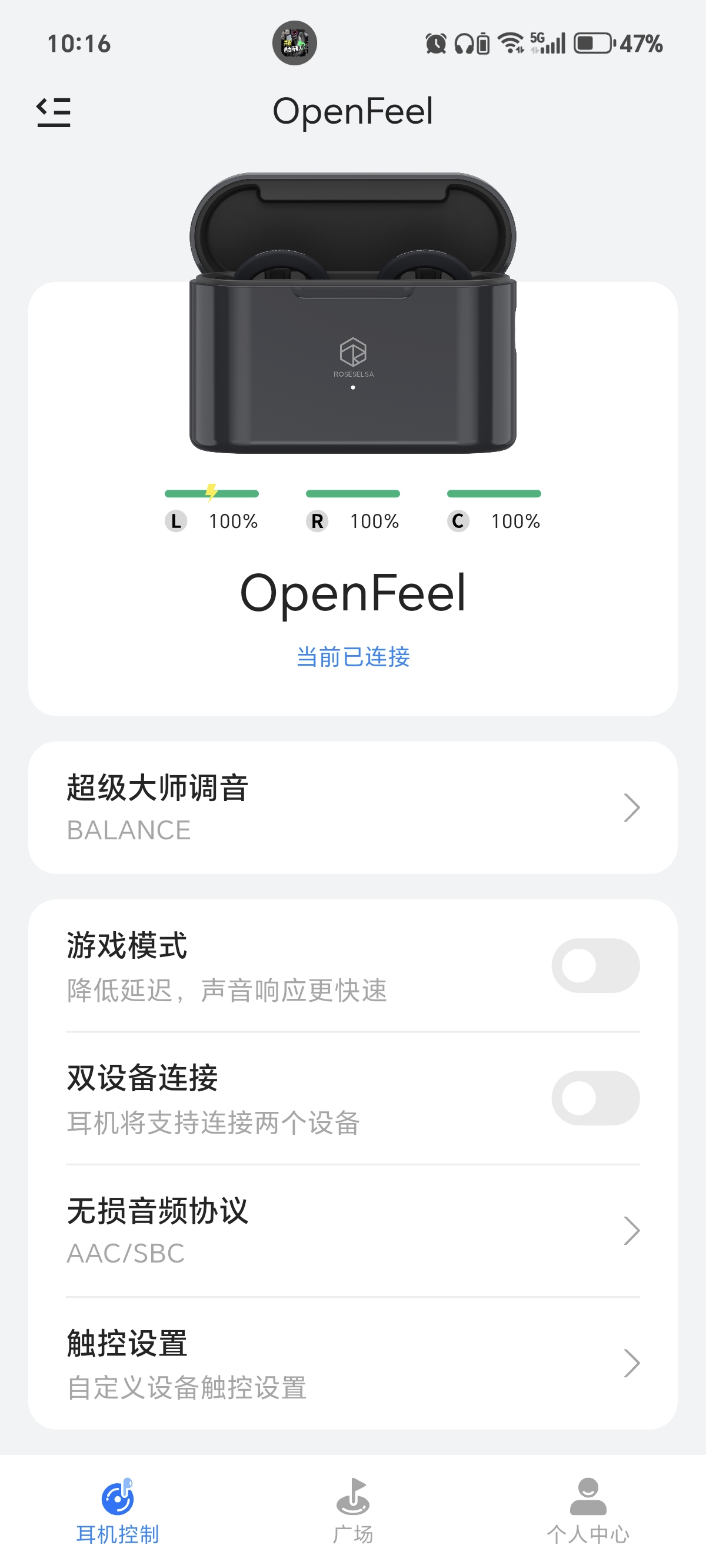Enable 双设备连接 dual device connection
The width and height of the screenshot is (706, 1568).
click(x=595, y=1098)
